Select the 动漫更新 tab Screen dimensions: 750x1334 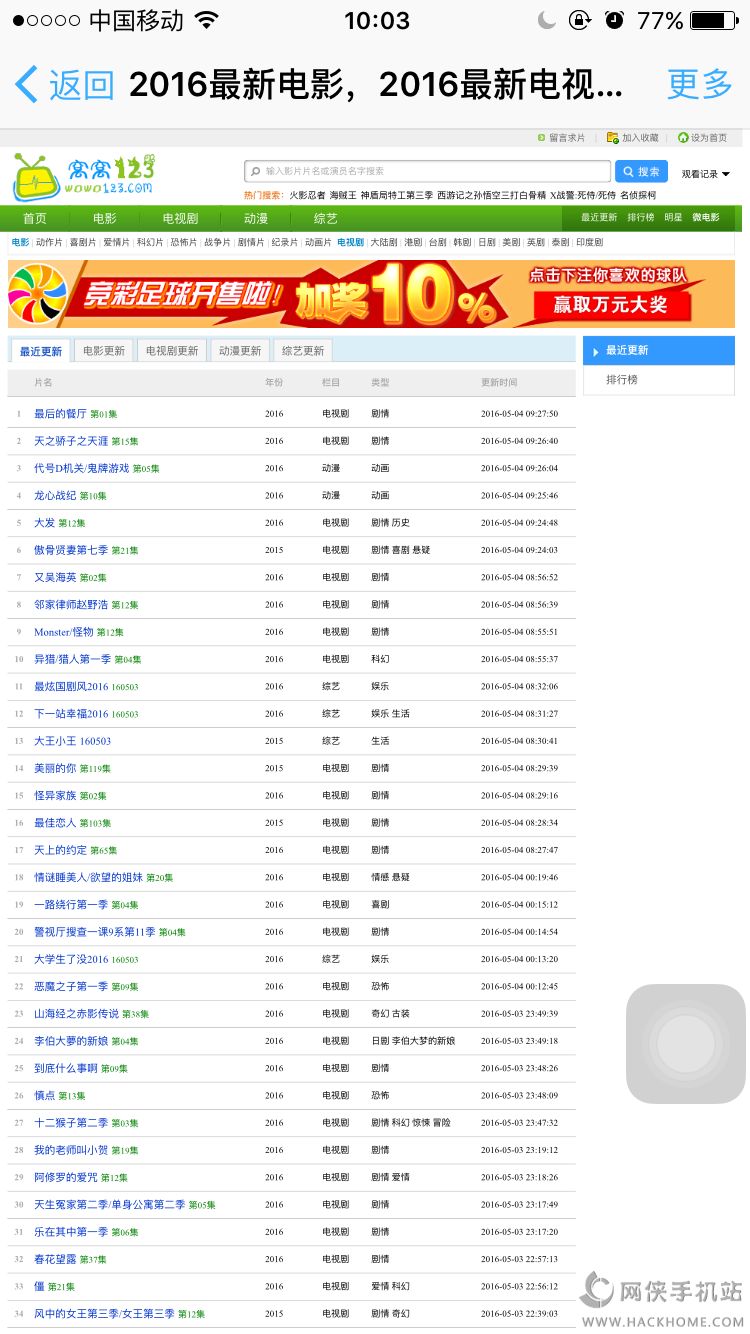tap(240, 351)
